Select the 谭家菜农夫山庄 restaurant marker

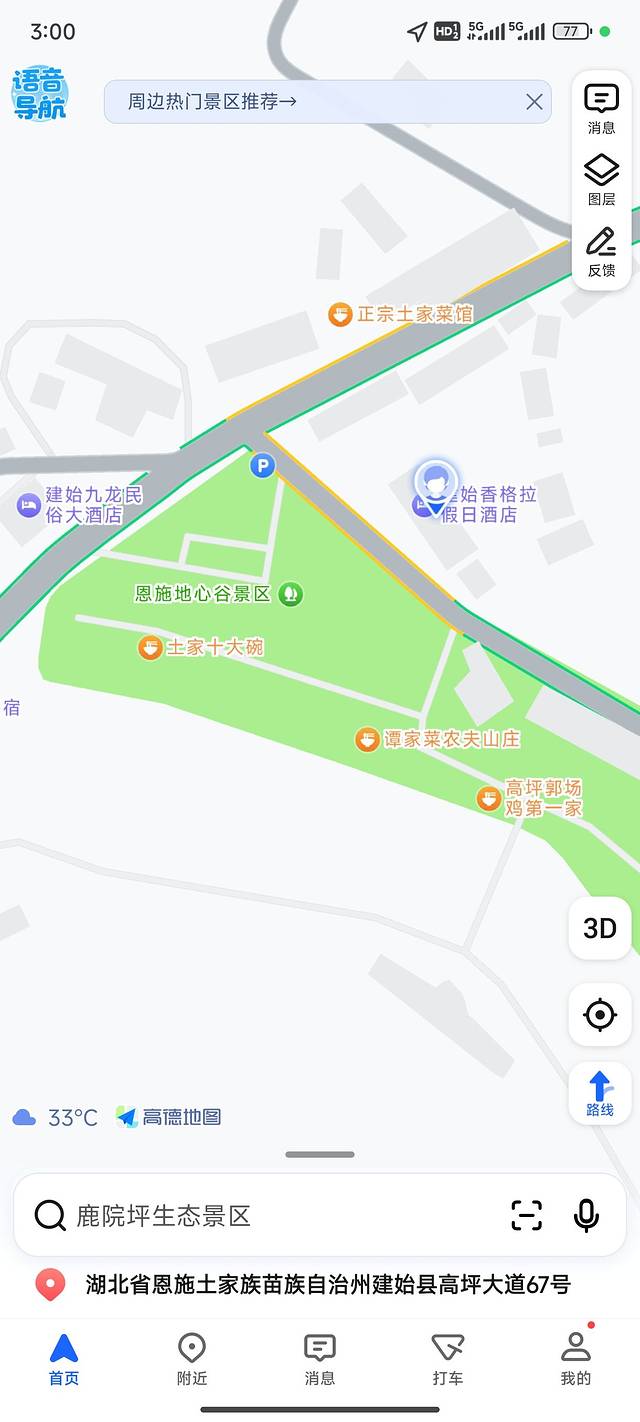(367, 740)
